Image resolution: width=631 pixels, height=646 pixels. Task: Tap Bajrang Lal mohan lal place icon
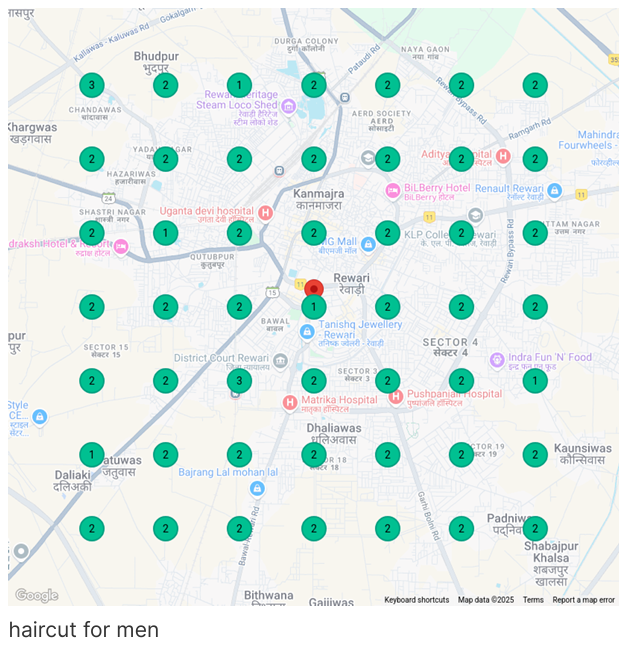click(x=257, y=488)
